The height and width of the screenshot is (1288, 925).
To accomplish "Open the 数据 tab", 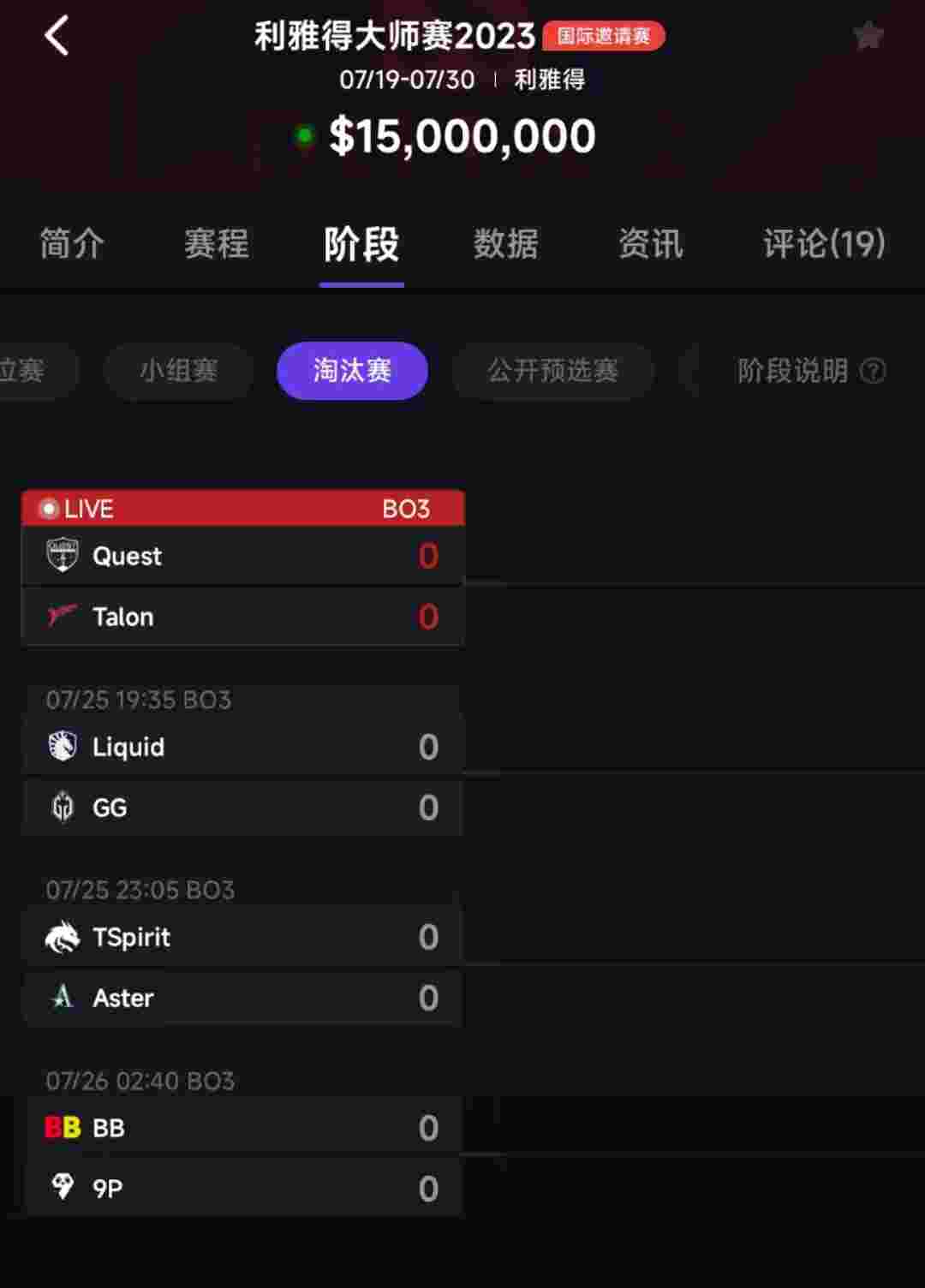I will click(506, 244).
